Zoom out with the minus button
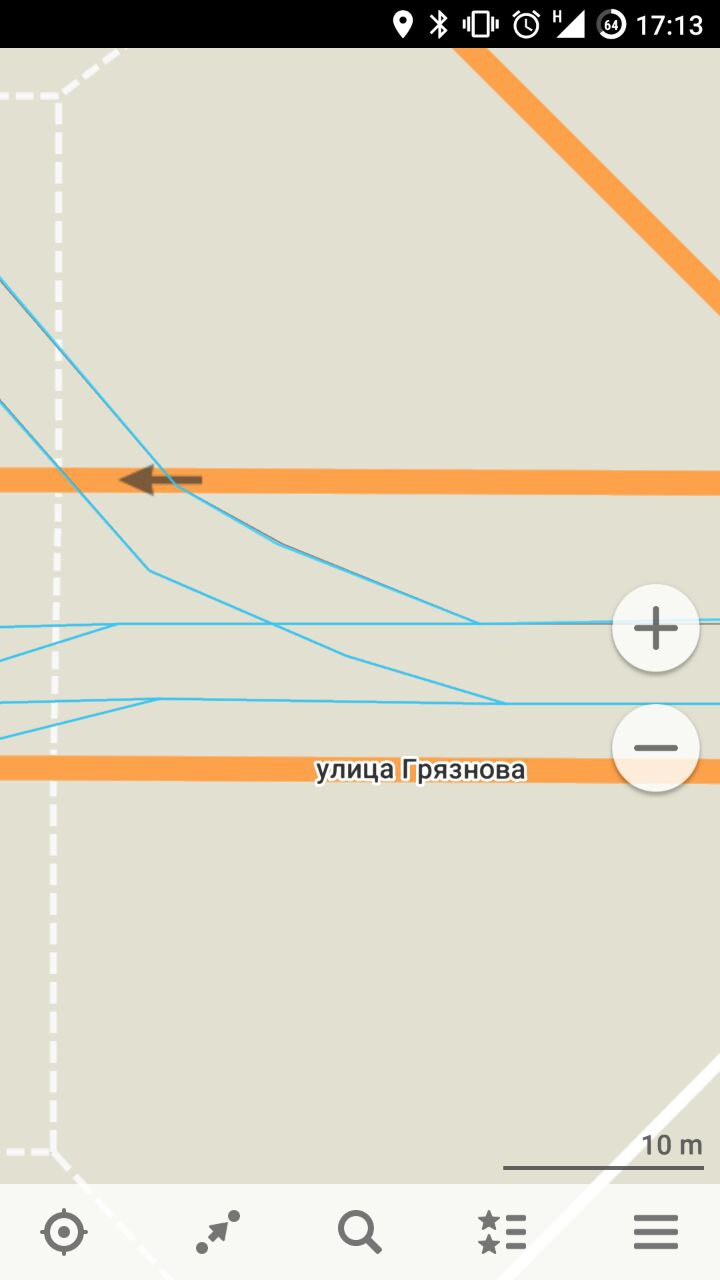Viewport: 720px width, 1280px height. [656, 748]
